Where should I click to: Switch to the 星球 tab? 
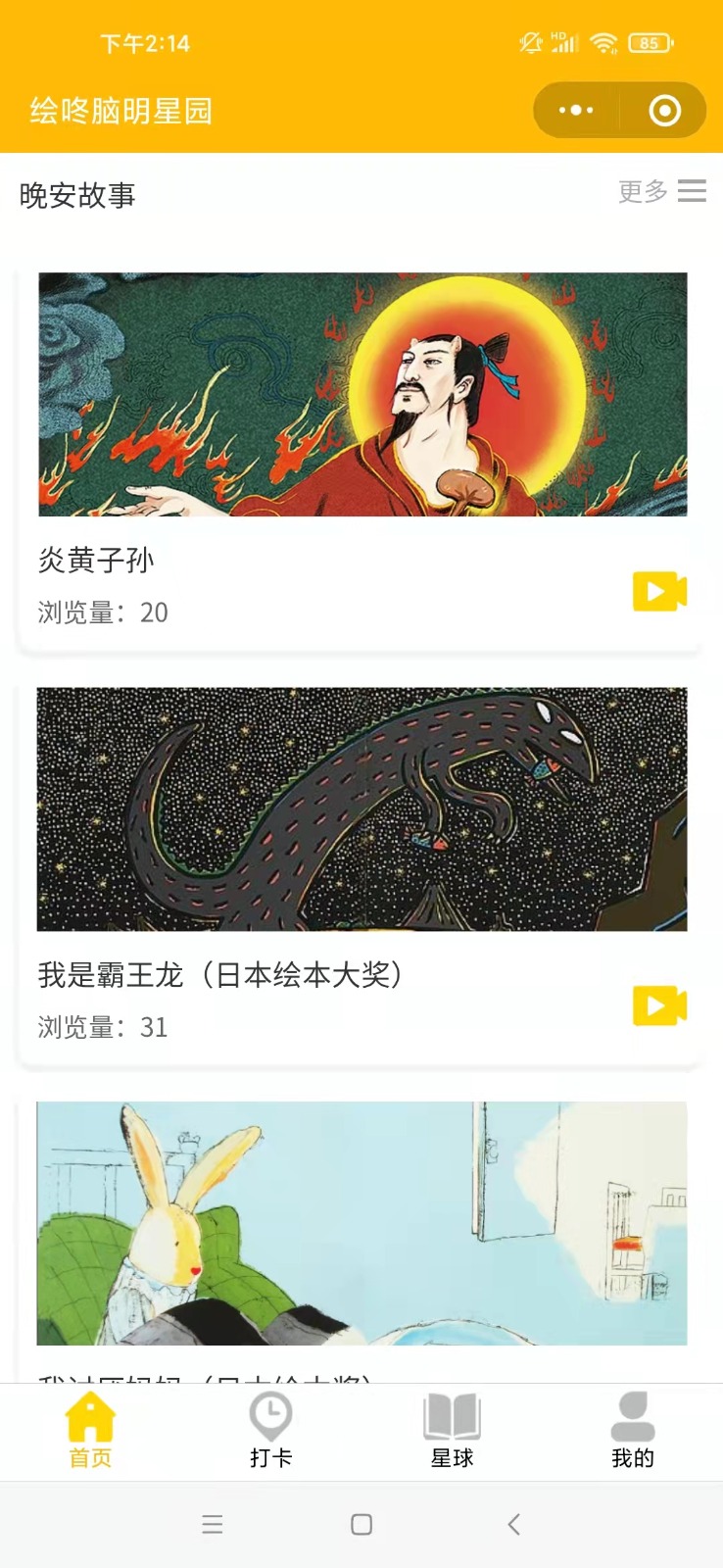pyautogui.click(x=452, y=1431)
